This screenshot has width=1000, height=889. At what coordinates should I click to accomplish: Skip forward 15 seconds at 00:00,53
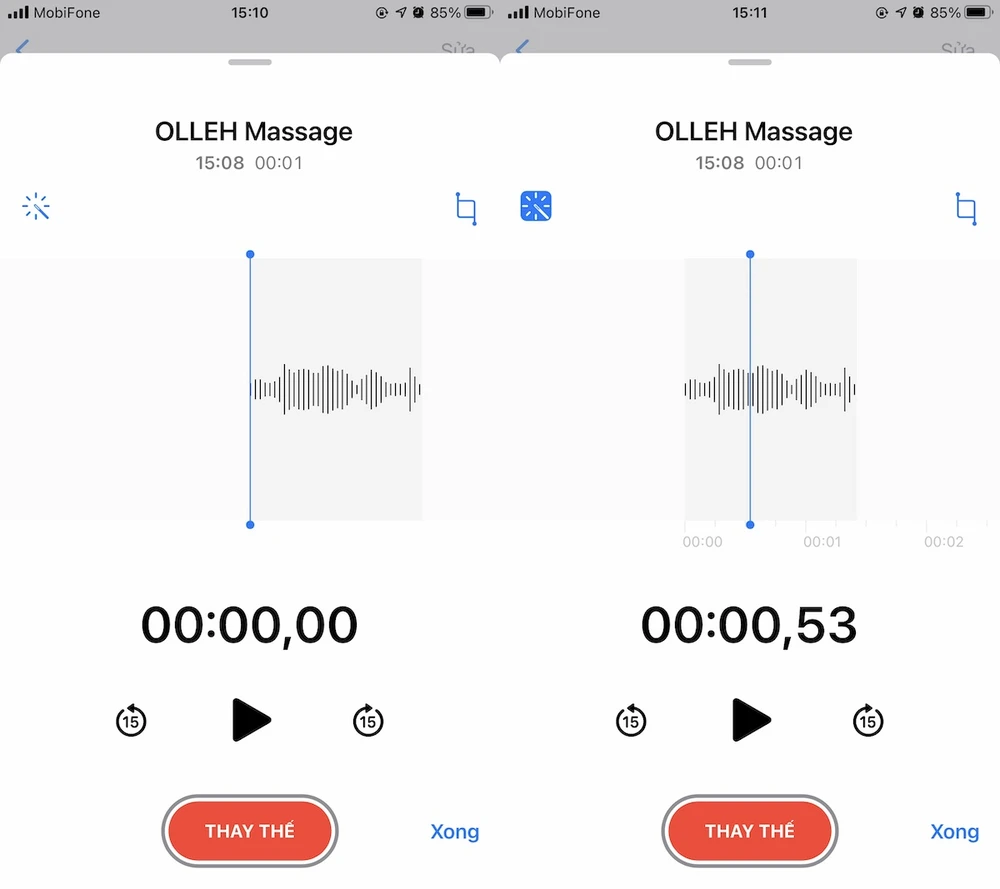(867, 719)
